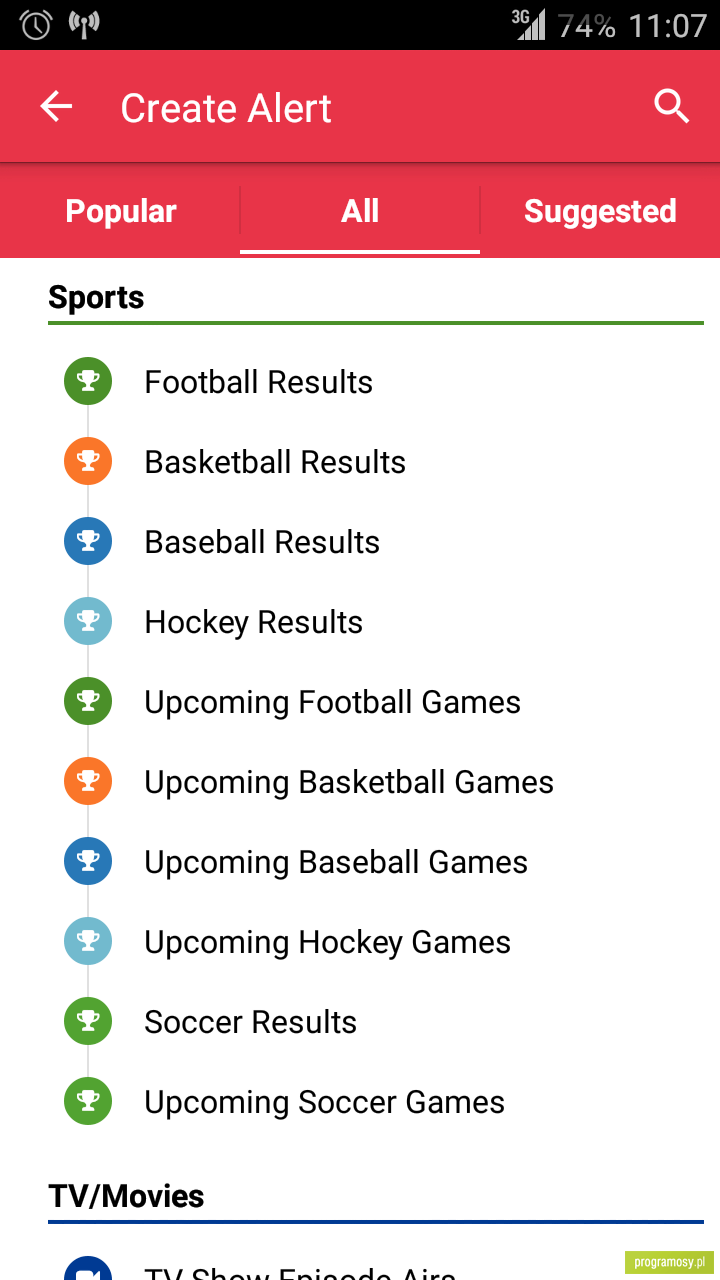Create alert for Upcoming Football Games
The width and height of the screenshot is (720, 1280).
point(360,702)
